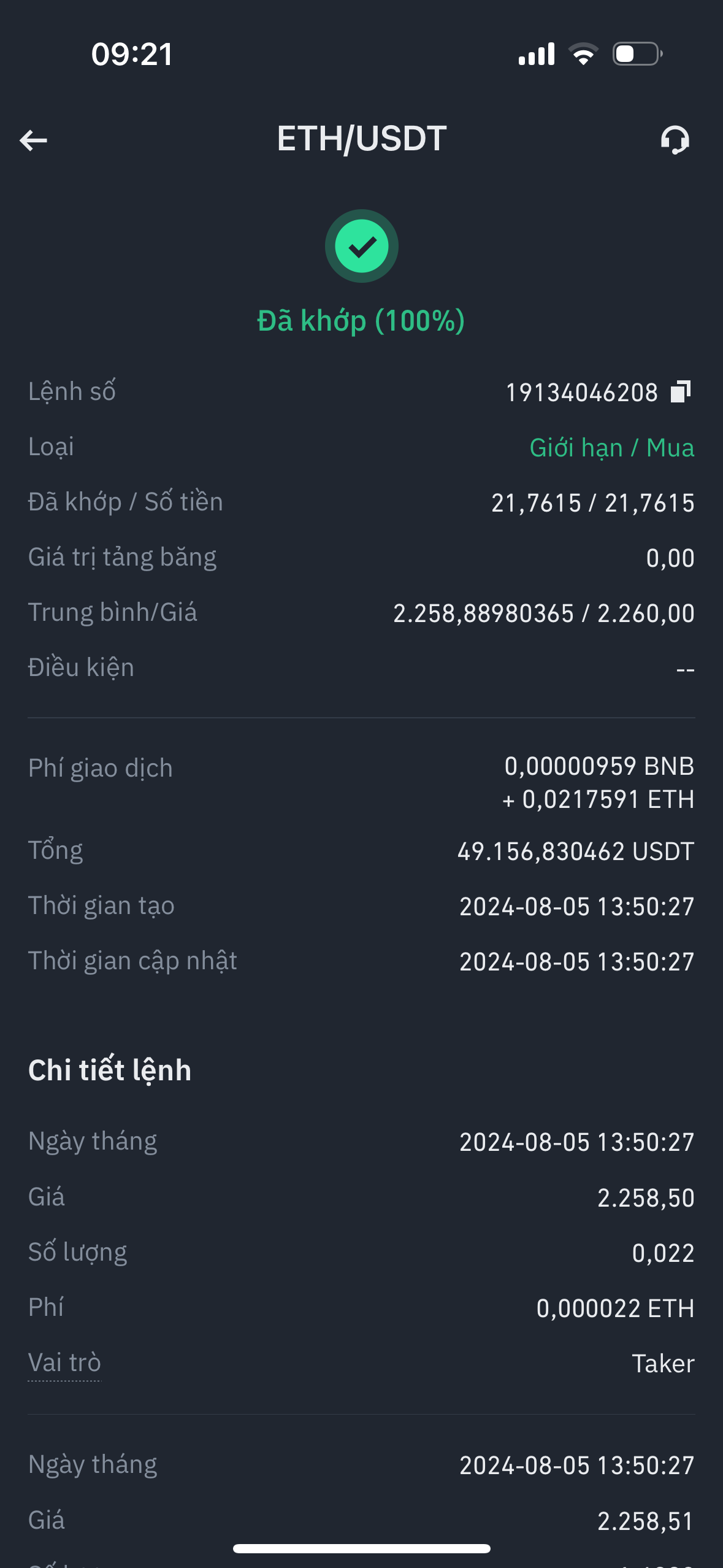Open customer support headset icon
The width and height of the screenshot is (723, 1568).
[x=675, y=140]
